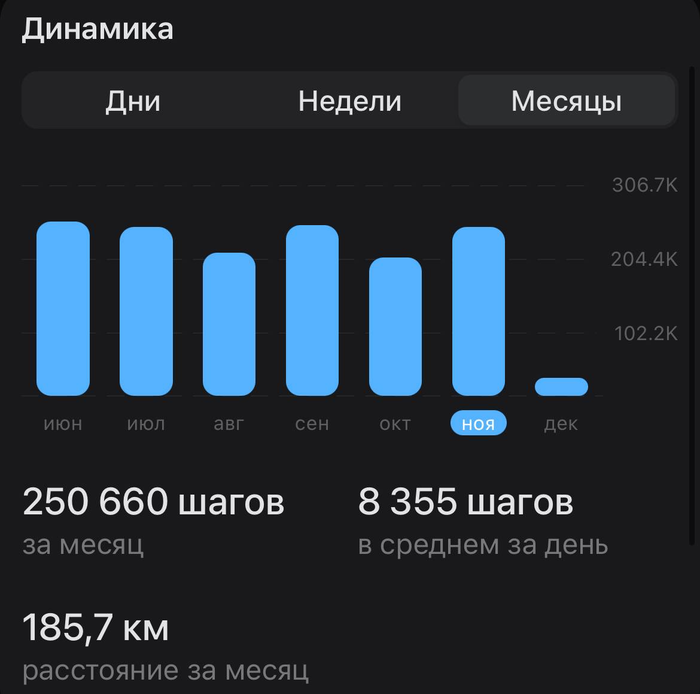Choose the окт bar

(395, 327)
